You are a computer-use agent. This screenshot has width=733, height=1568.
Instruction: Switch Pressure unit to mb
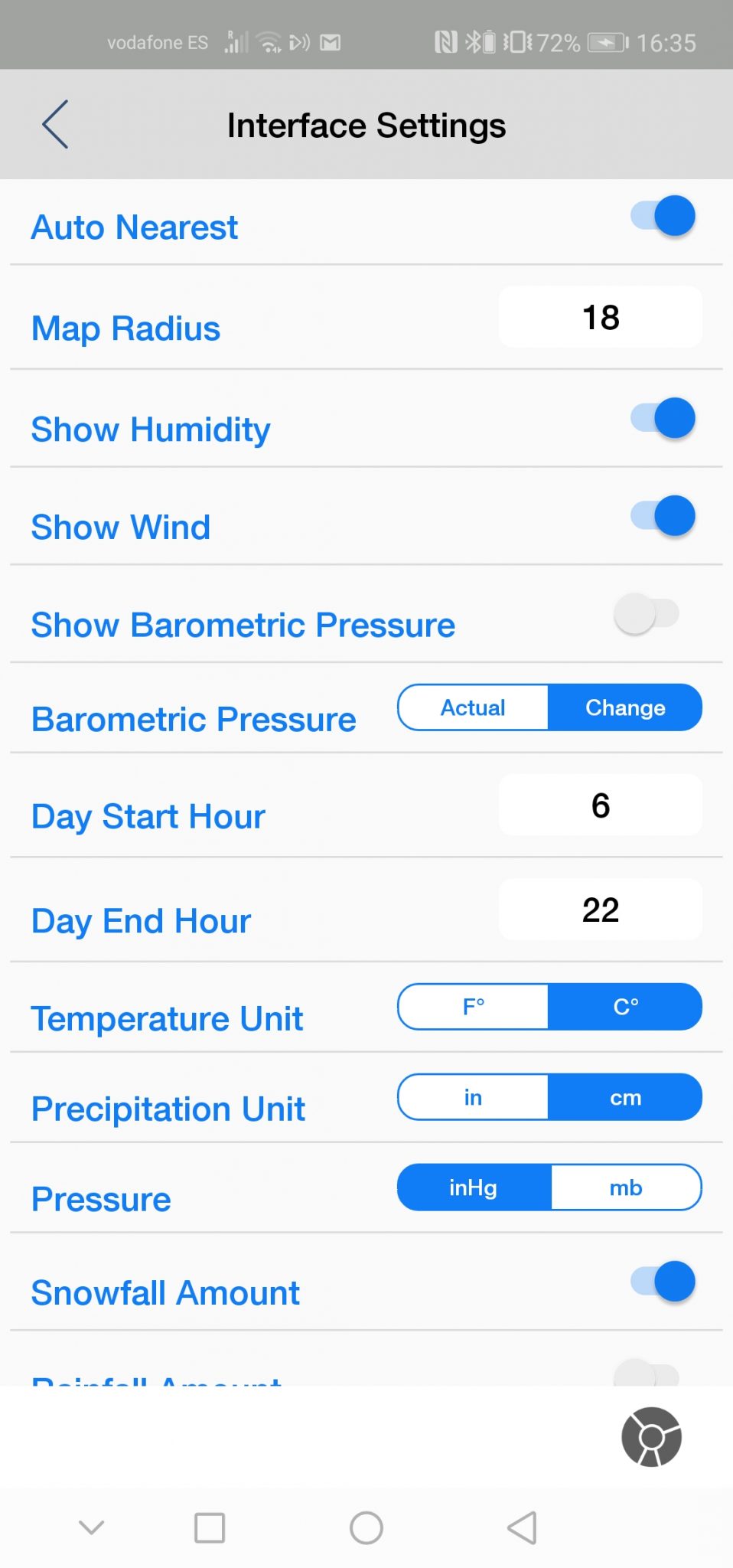pyautogui.click(x=626, y=1187)
